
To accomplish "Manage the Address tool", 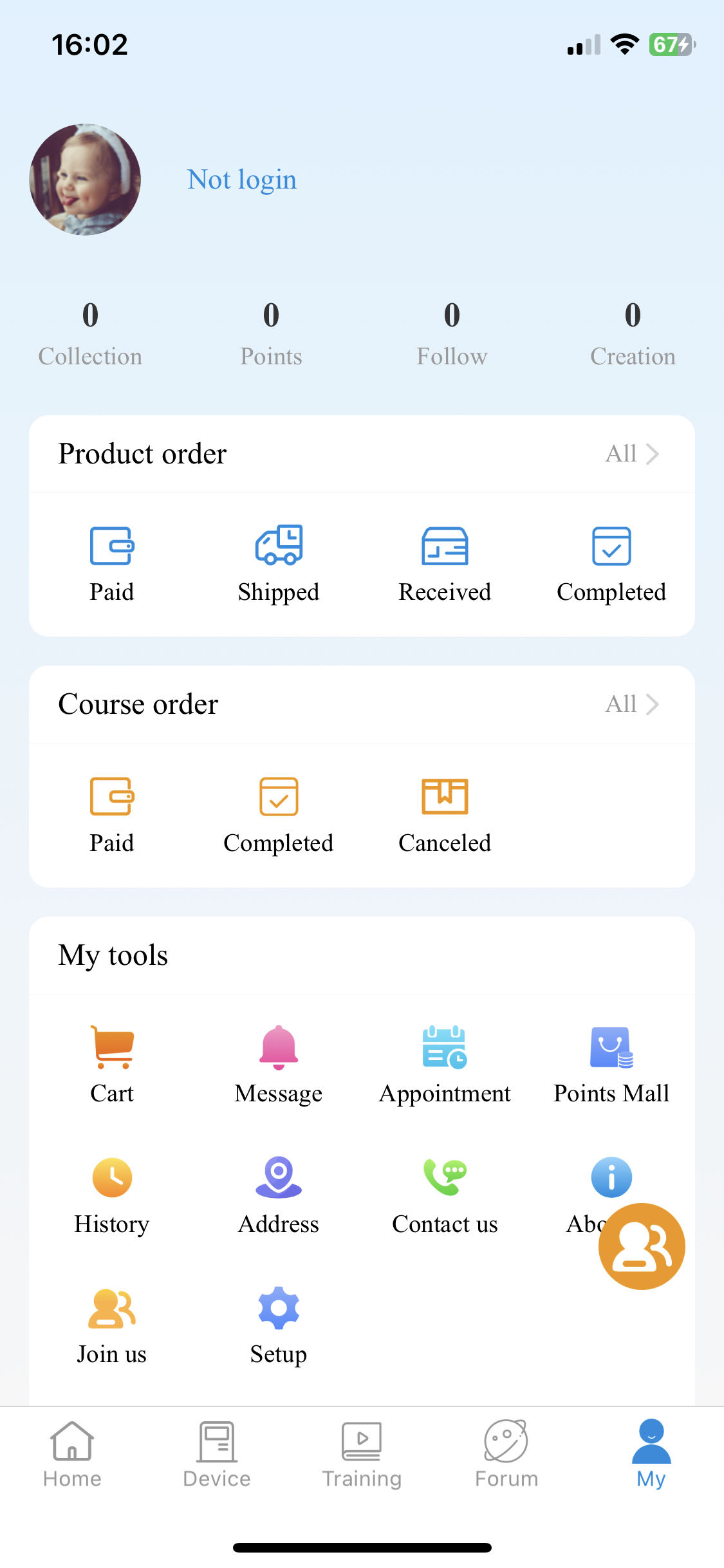I will pyautogui.click(x=278, y=1195).
